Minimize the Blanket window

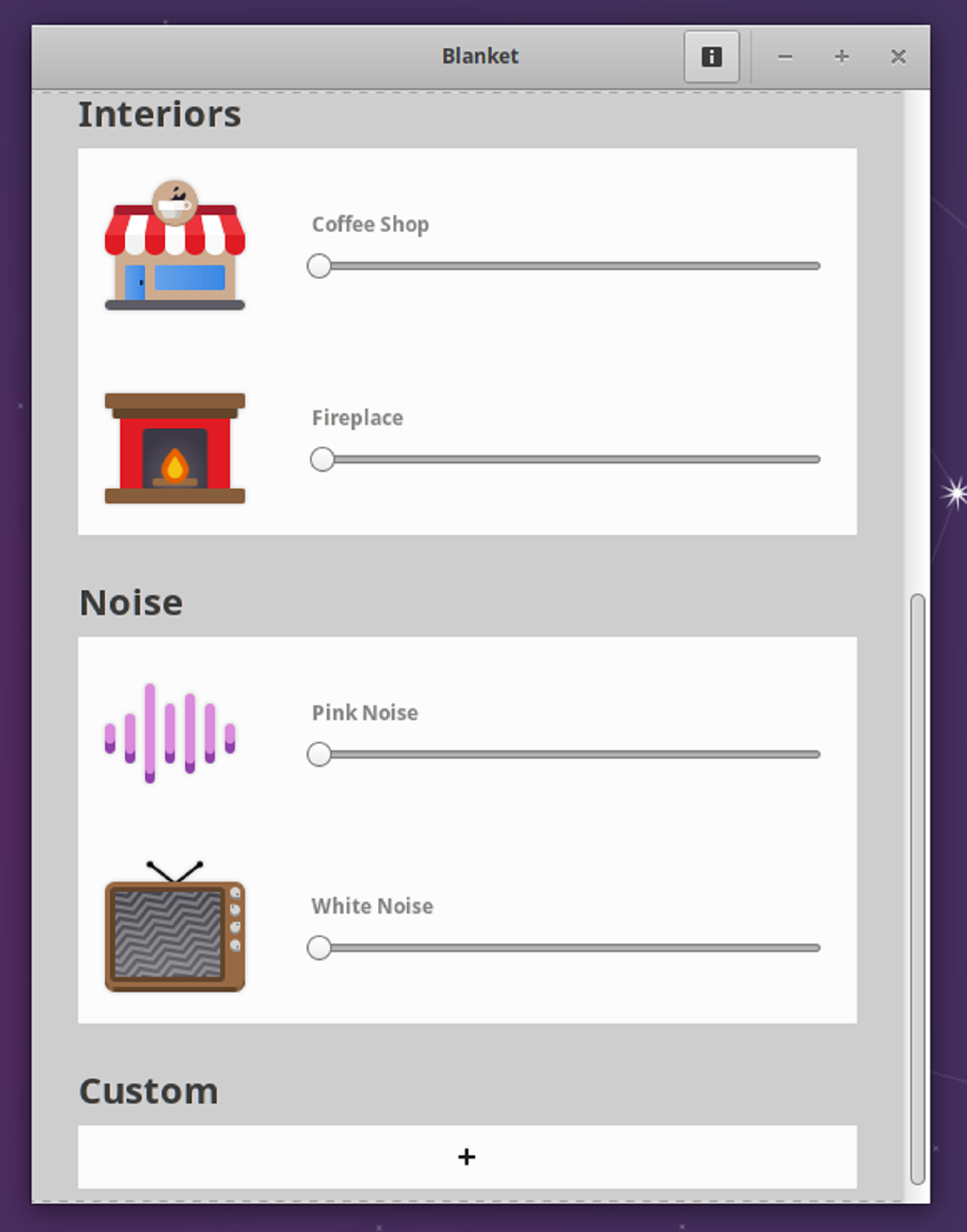point(785,57)
